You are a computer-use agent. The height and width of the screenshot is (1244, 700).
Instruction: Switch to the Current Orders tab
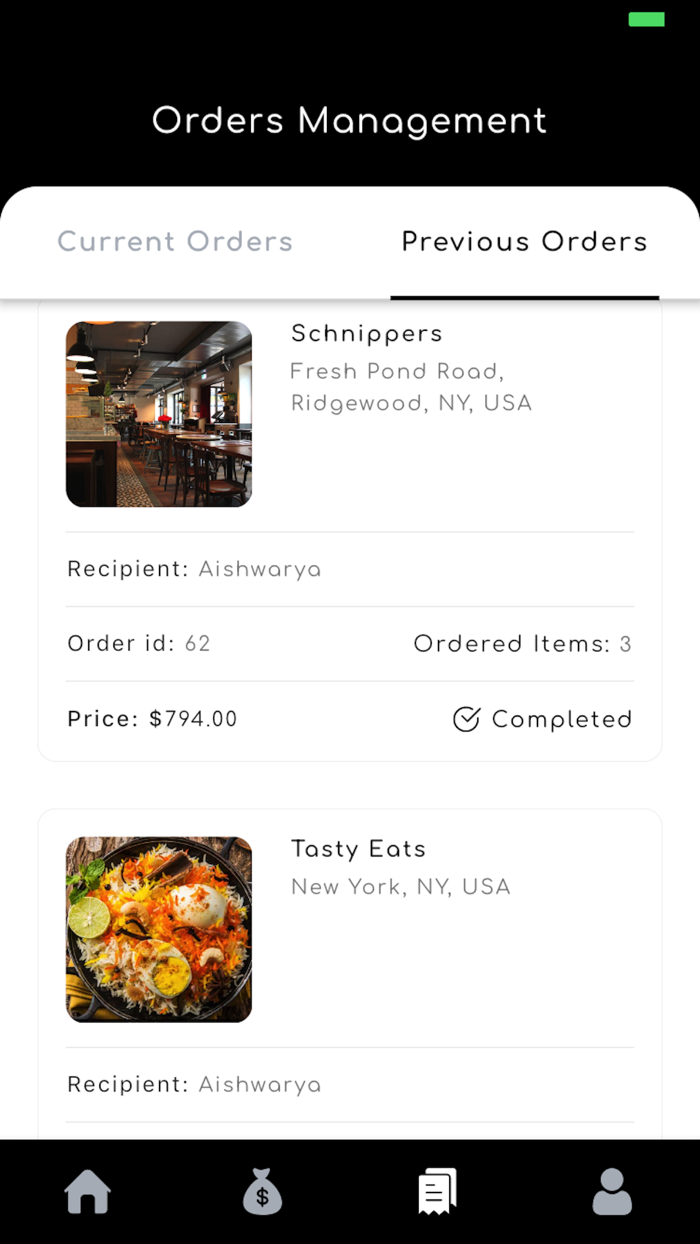click(175, 242)
